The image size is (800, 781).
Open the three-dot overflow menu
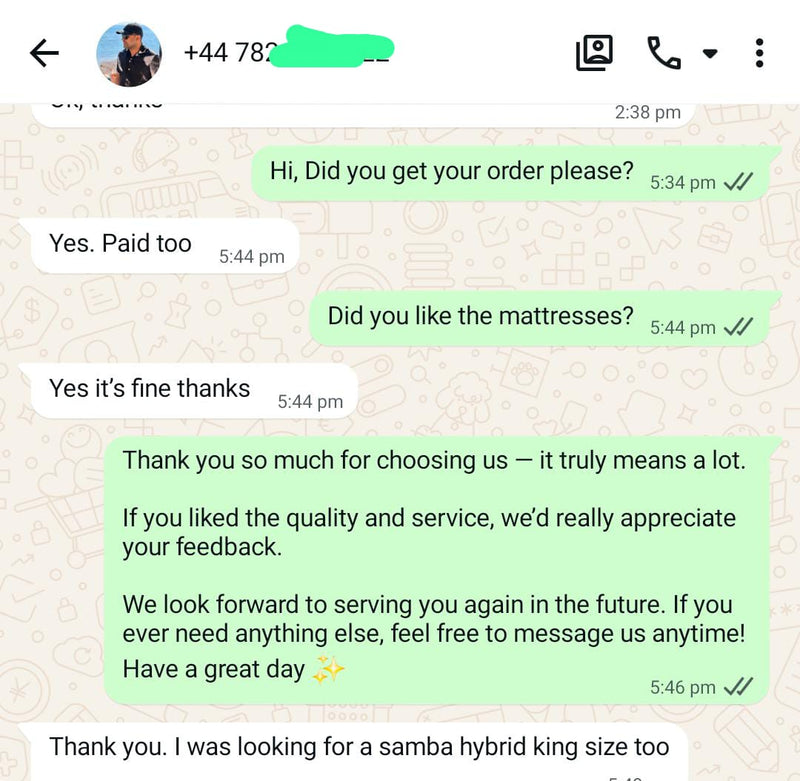tap(760, 53)
